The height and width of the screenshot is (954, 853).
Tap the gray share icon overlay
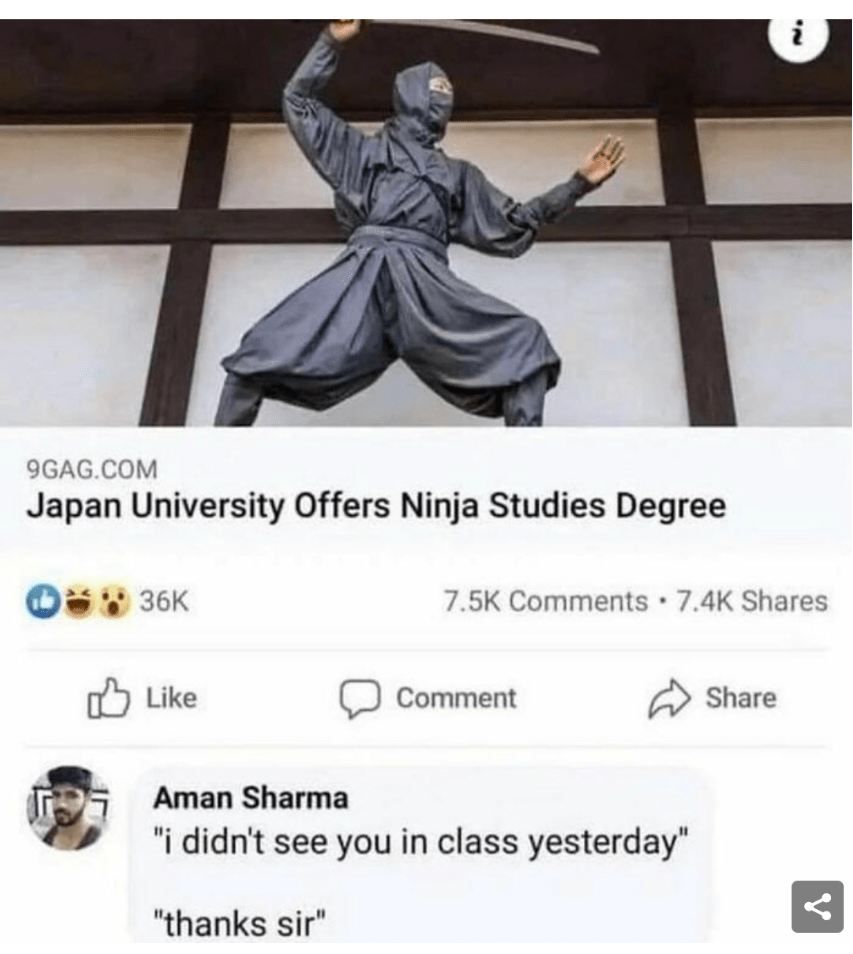point(817,907)
